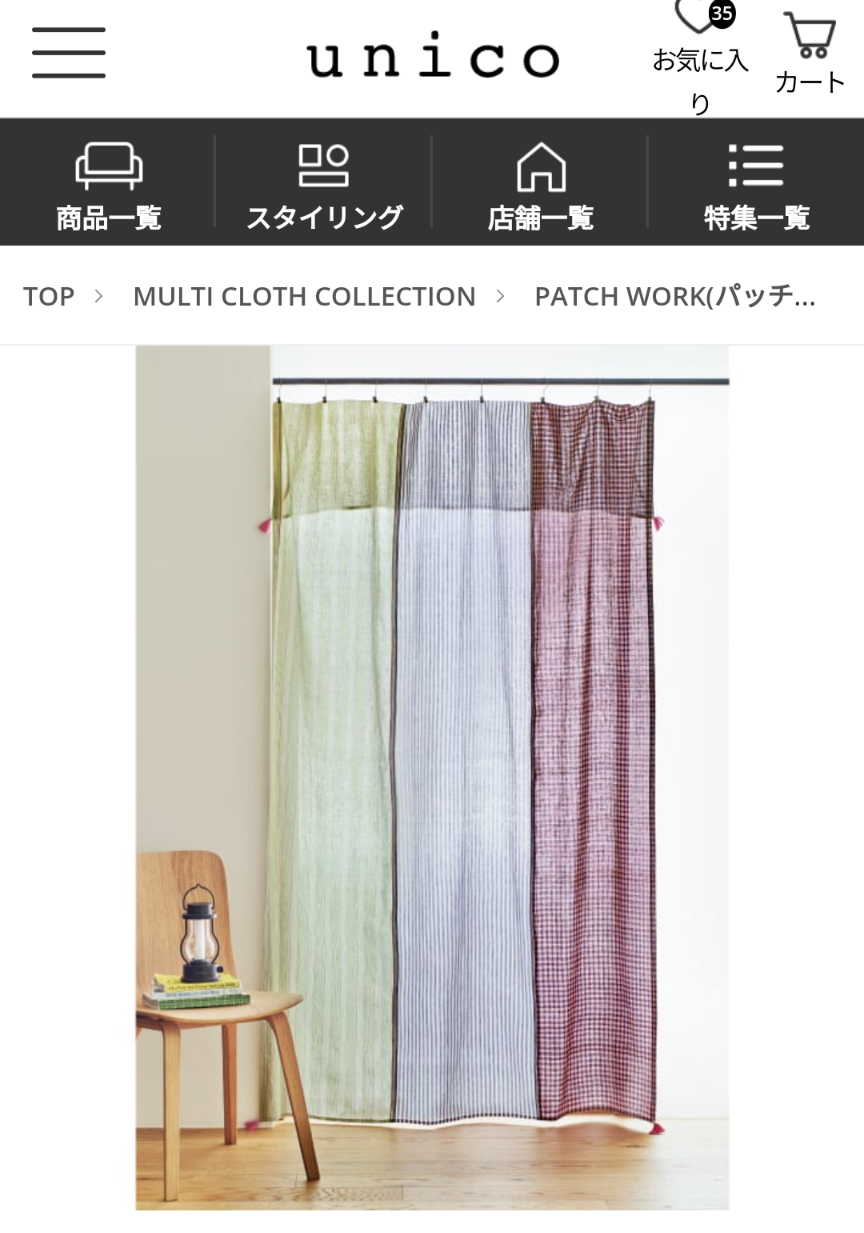864x1233 pixels.
Task: Open 特集一覧 features list
Action: click(756, 185)
